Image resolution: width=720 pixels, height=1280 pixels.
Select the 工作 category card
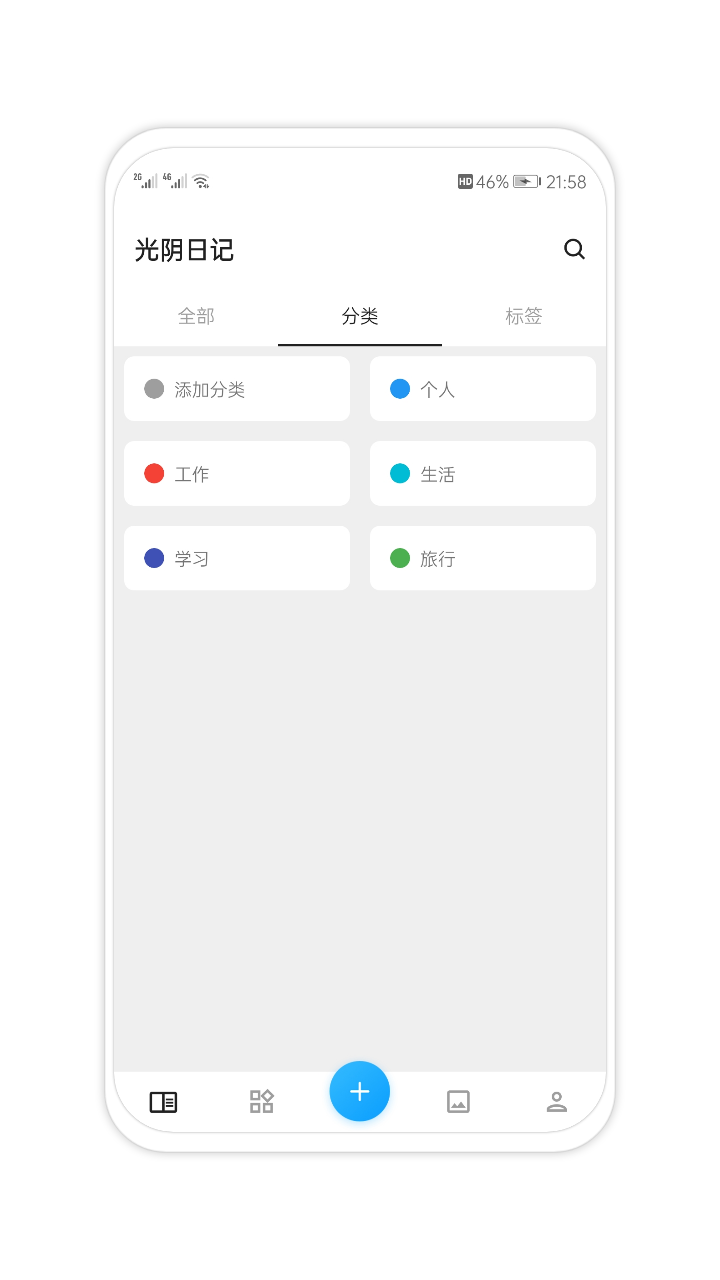pos(237,473)
